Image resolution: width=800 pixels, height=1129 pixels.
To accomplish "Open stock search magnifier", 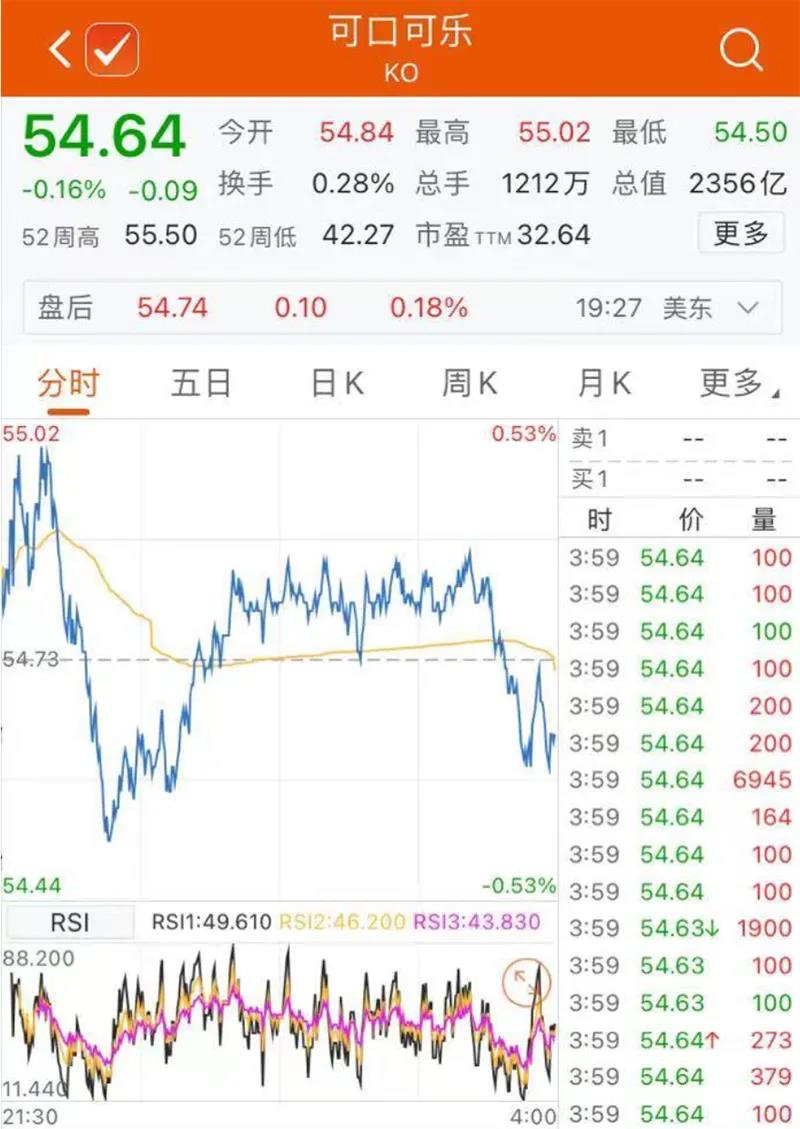I will [740, 49].
